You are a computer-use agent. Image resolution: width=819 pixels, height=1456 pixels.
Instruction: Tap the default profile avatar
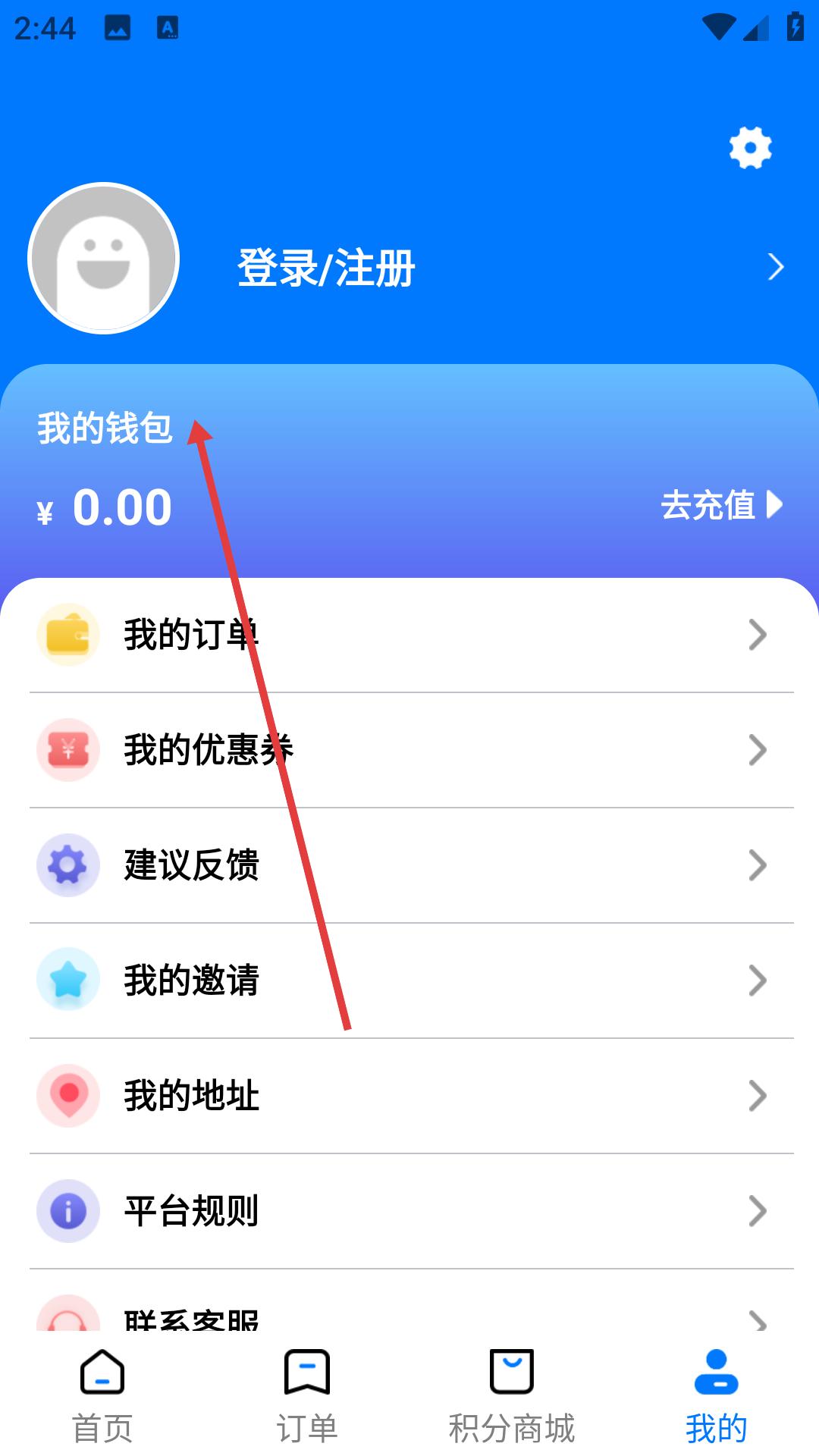104,259
